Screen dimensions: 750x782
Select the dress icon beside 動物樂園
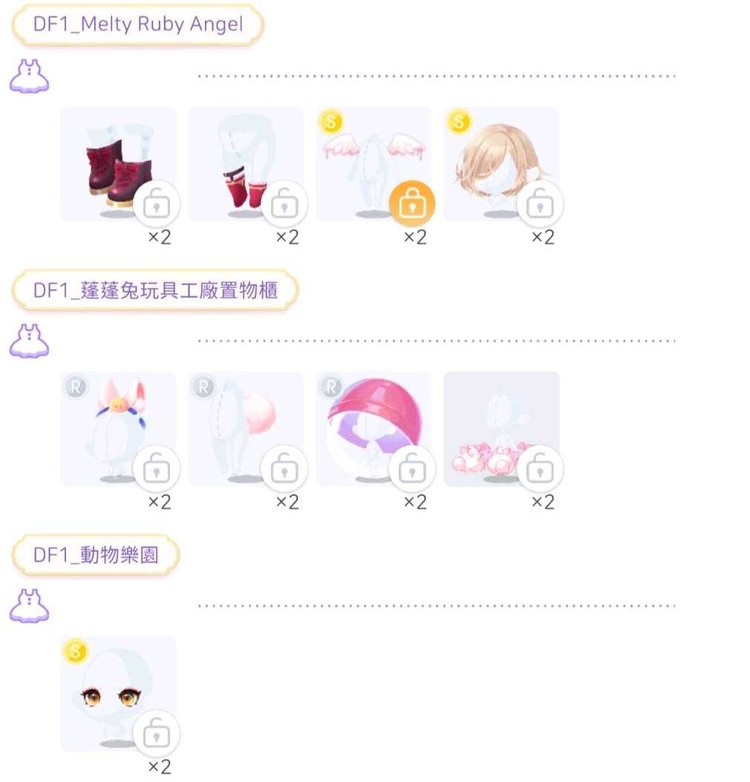click(x=28, y=603)
